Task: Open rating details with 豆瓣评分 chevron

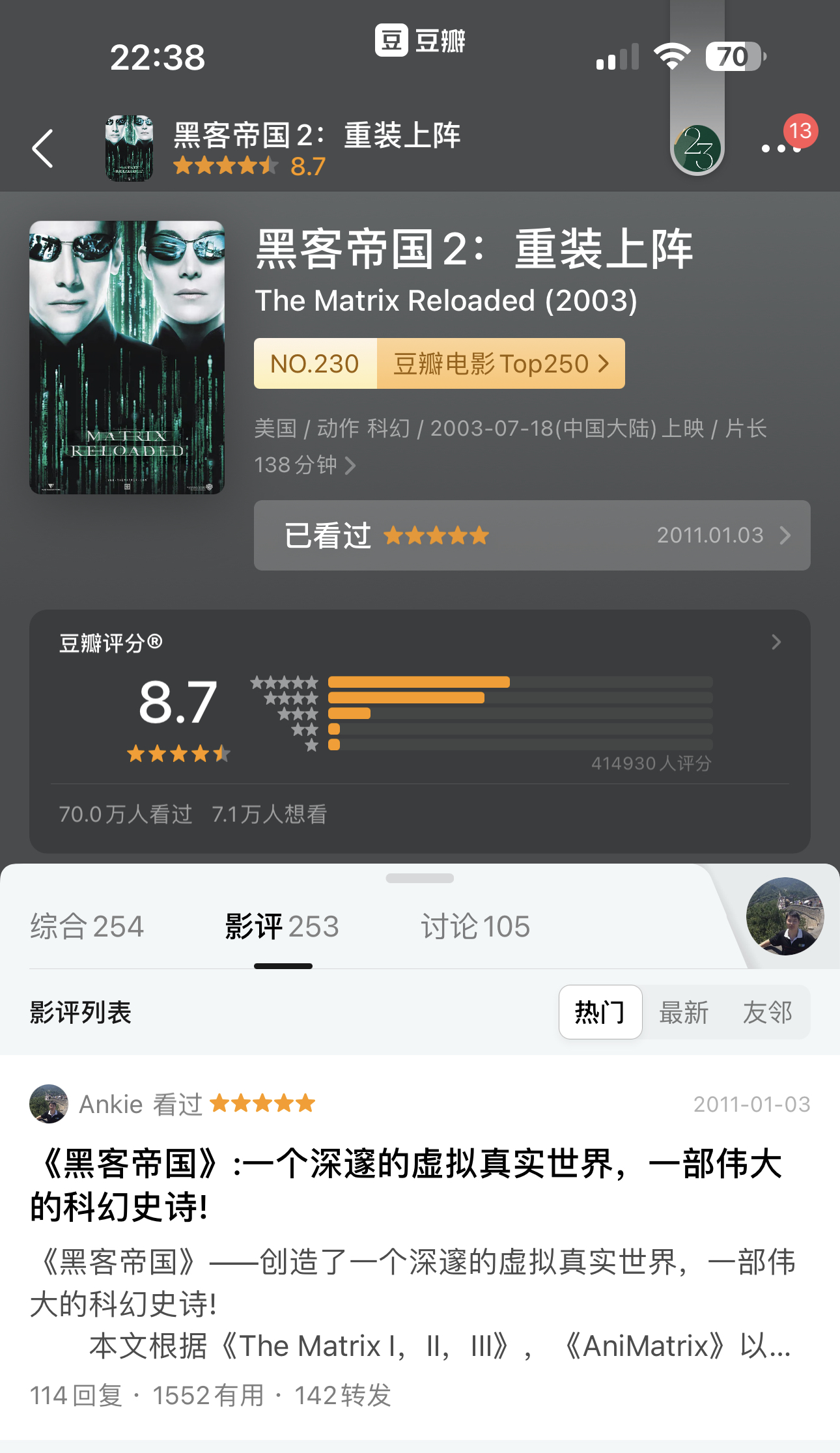Action: coord(775,641)
